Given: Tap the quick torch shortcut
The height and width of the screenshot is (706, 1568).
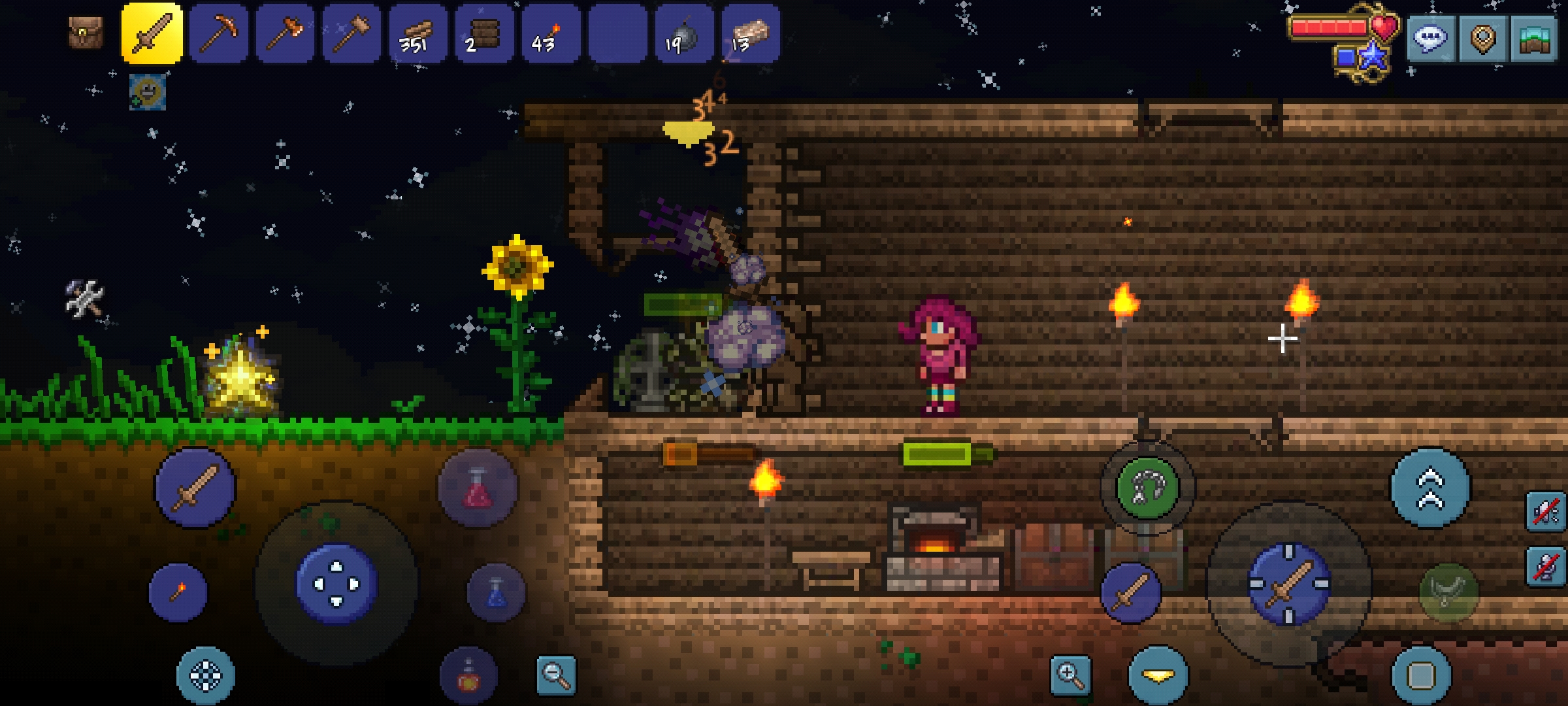Looking at the screenshot, I should (x=178, y=592).
